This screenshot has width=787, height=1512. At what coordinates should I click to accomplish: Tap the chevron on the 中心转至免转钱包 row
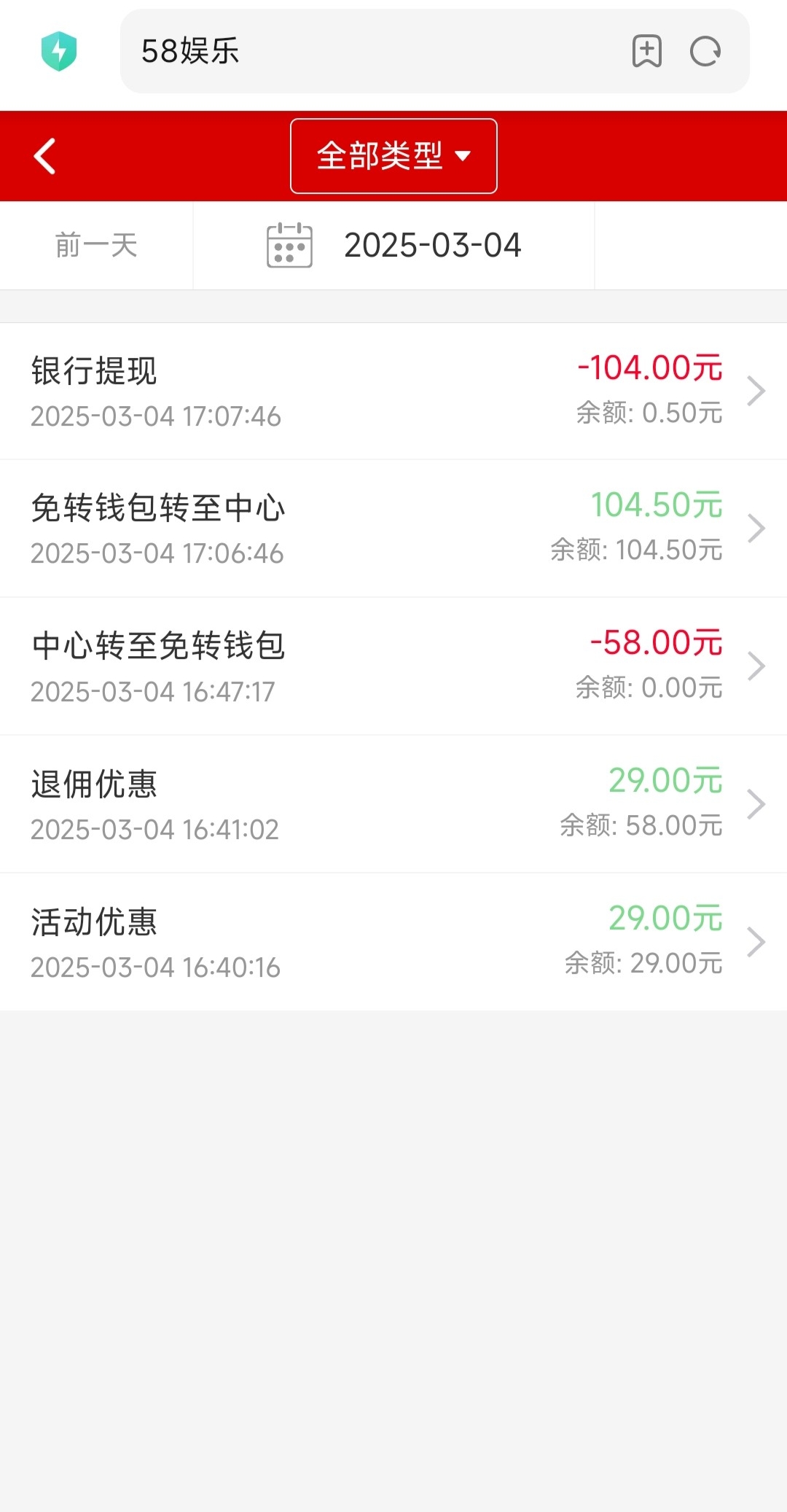point(756,664)
